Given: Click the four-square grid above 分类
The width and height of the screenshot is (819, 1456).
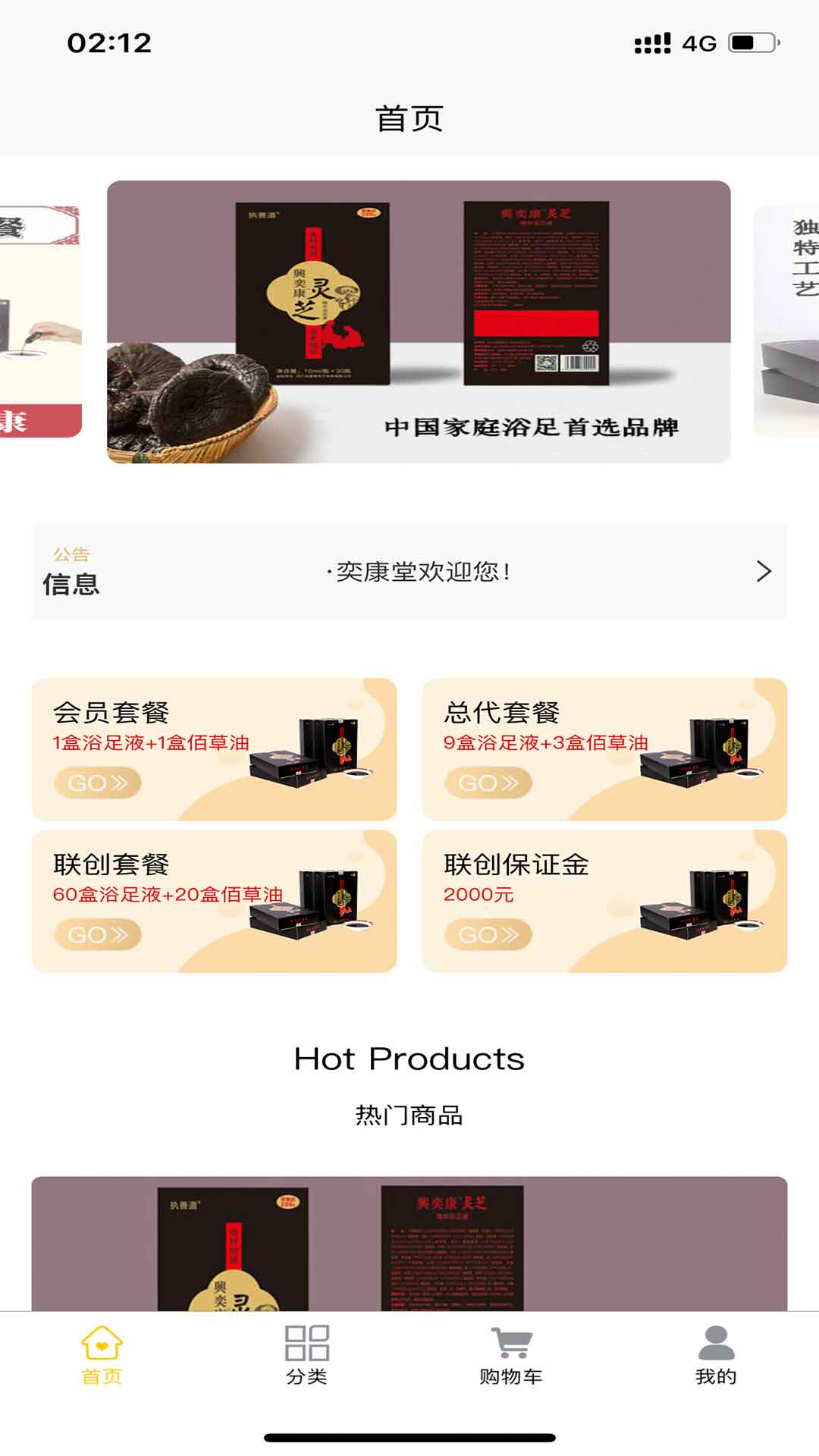Looking at the screenshot, I should tap(308, 1344).
